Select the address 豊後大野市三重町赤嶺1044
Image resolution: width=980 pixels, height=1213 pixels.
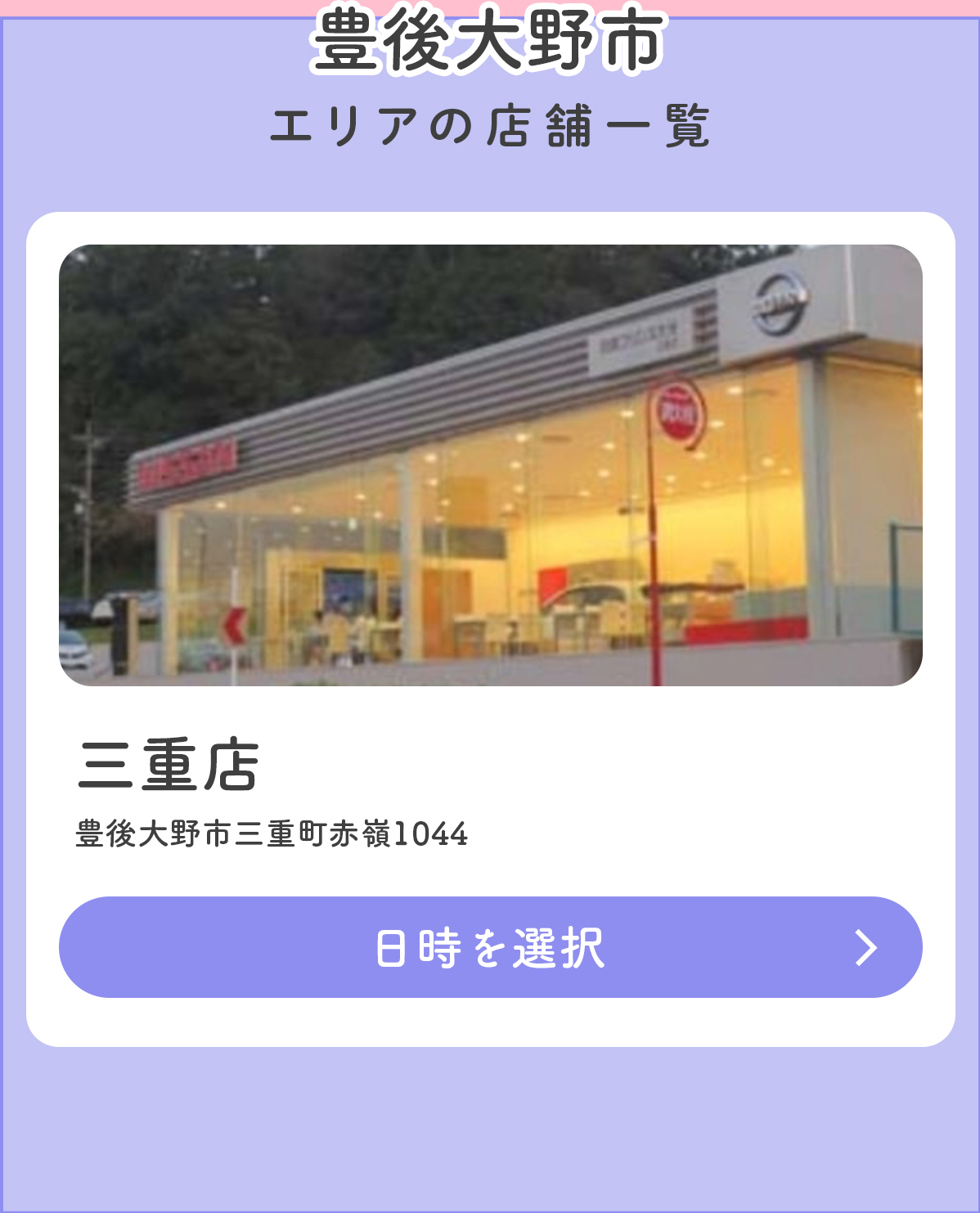pyautogui.click(x=270, y=833)
